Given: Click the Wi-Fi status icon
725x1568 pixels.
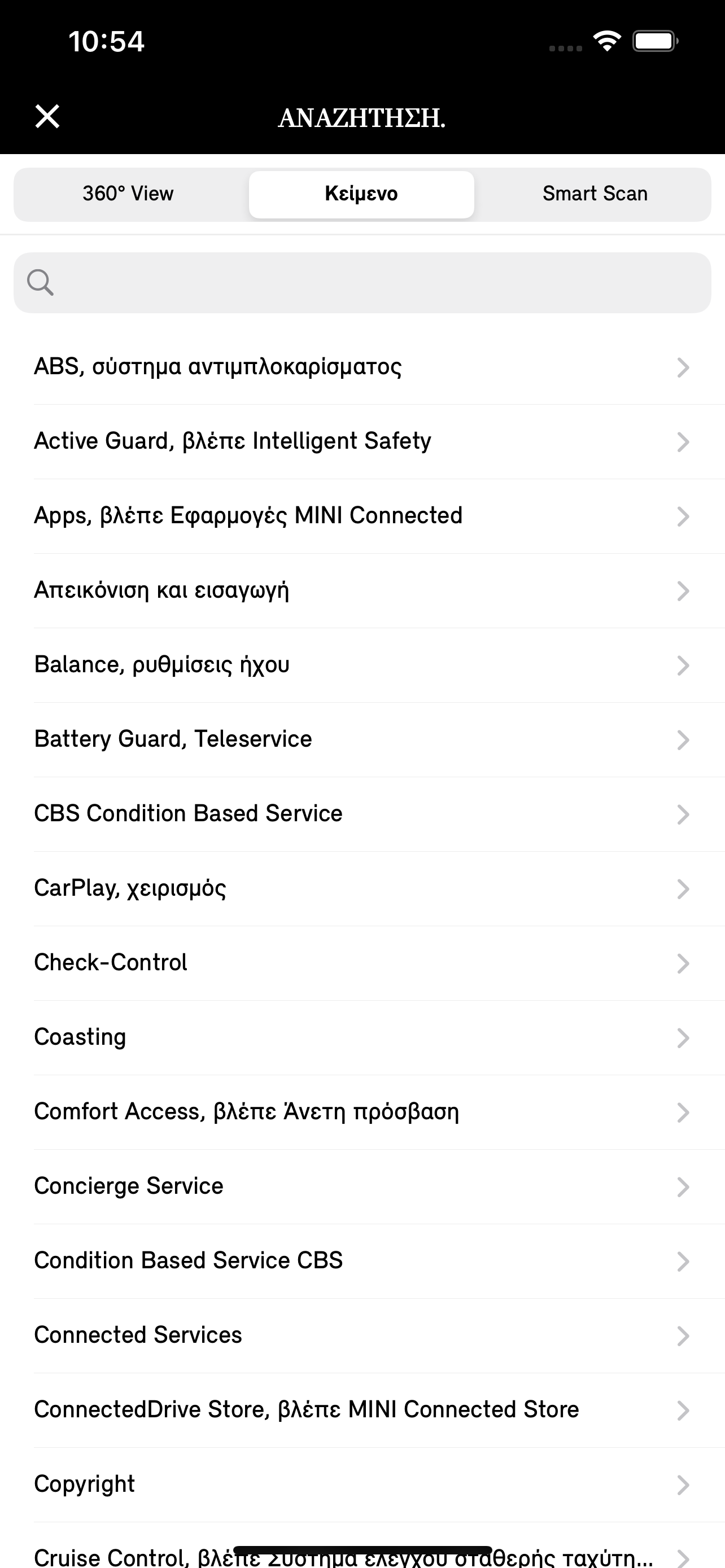Looking at the screenshot, I should (606, 40).
